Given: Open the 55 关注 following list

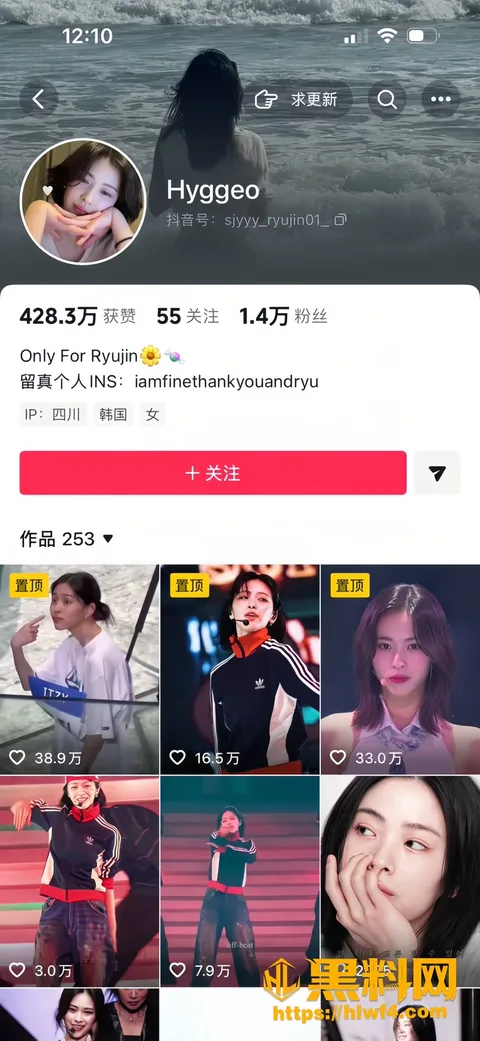Looking at the screenshot, I should pos(188,317).
